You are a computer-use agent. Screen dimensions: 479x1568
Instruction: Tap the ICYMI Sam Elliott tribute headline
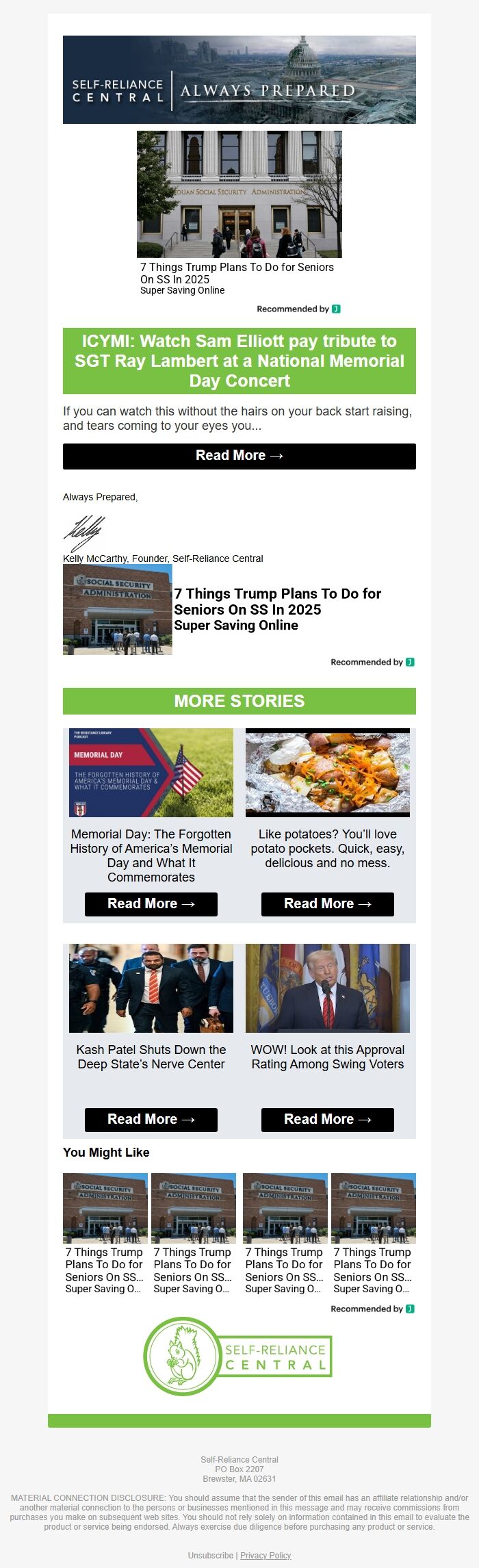click(x=239, y=361)
